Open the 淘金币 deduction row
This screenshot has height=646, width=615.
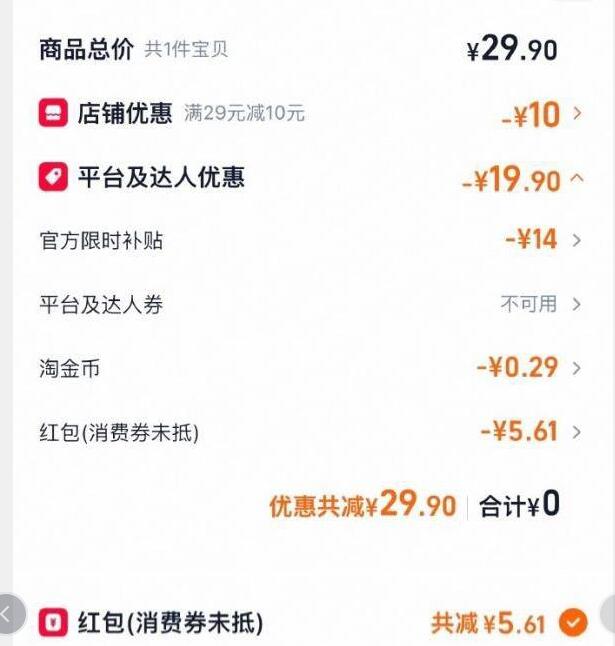tap(576, 368)
